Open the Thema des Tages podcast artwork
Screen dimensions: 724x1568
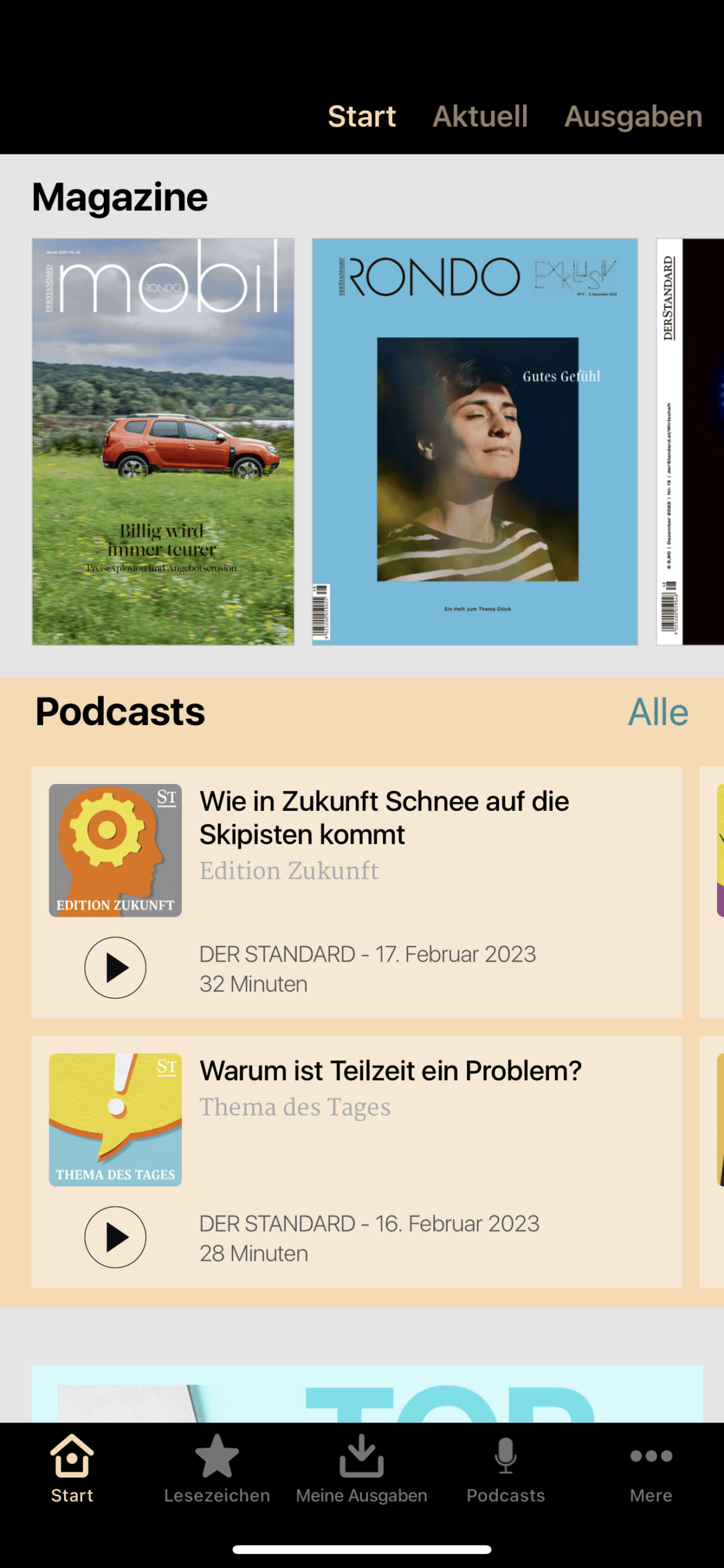coord(115,1119)
